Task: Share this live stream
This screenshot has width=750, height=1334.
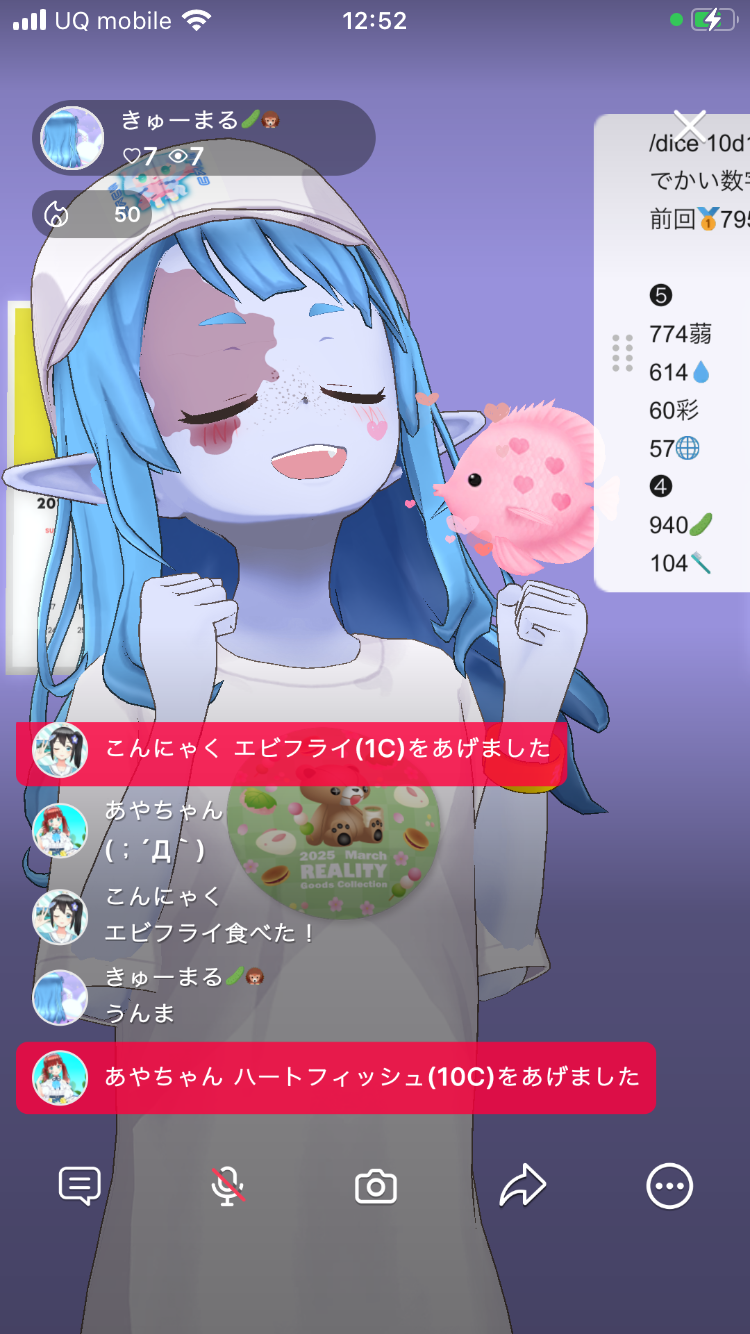Action: click(523, 1187)
